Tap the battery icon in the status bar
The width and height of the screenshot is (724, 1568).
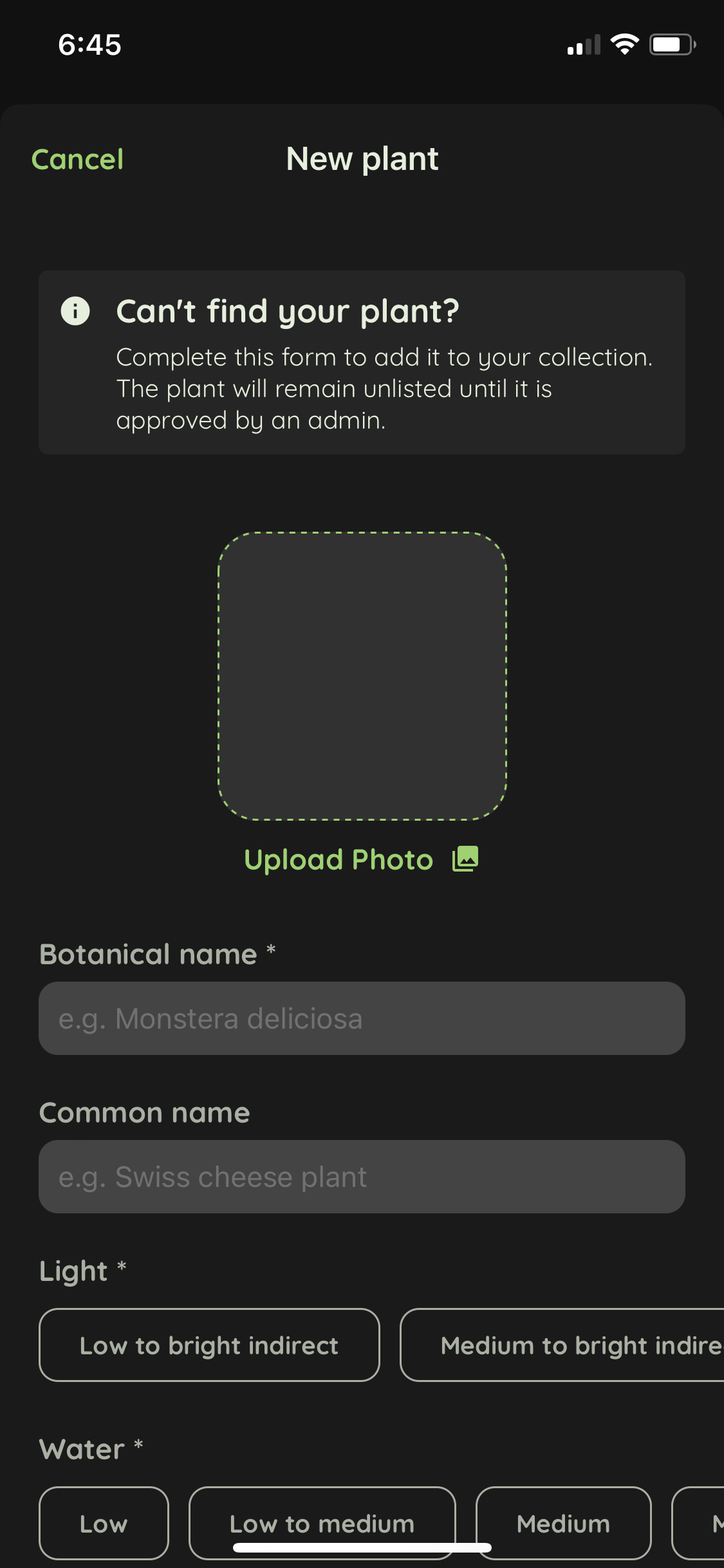click(x=671, y=44)
